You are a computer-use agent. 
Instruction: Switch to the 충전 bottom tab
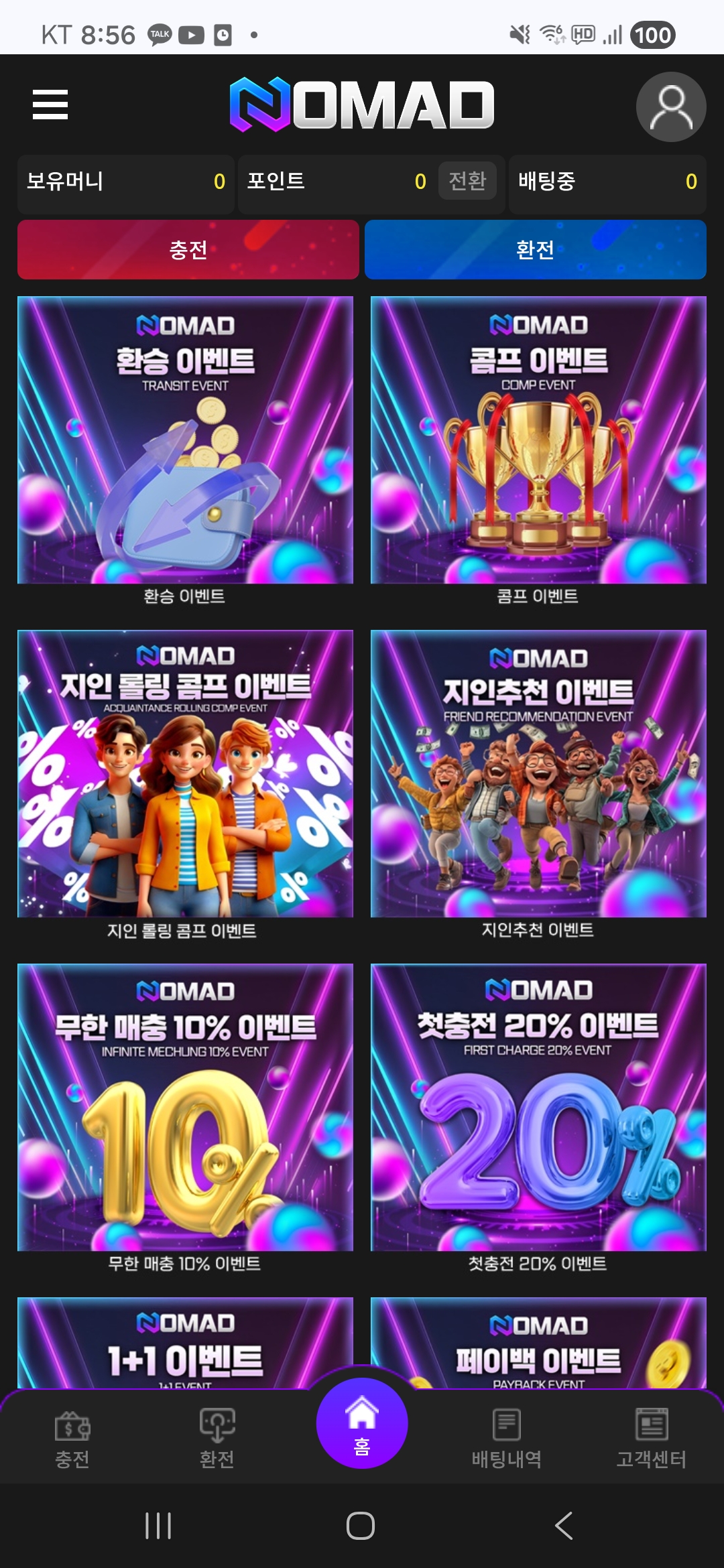[x=72, y=1439]
